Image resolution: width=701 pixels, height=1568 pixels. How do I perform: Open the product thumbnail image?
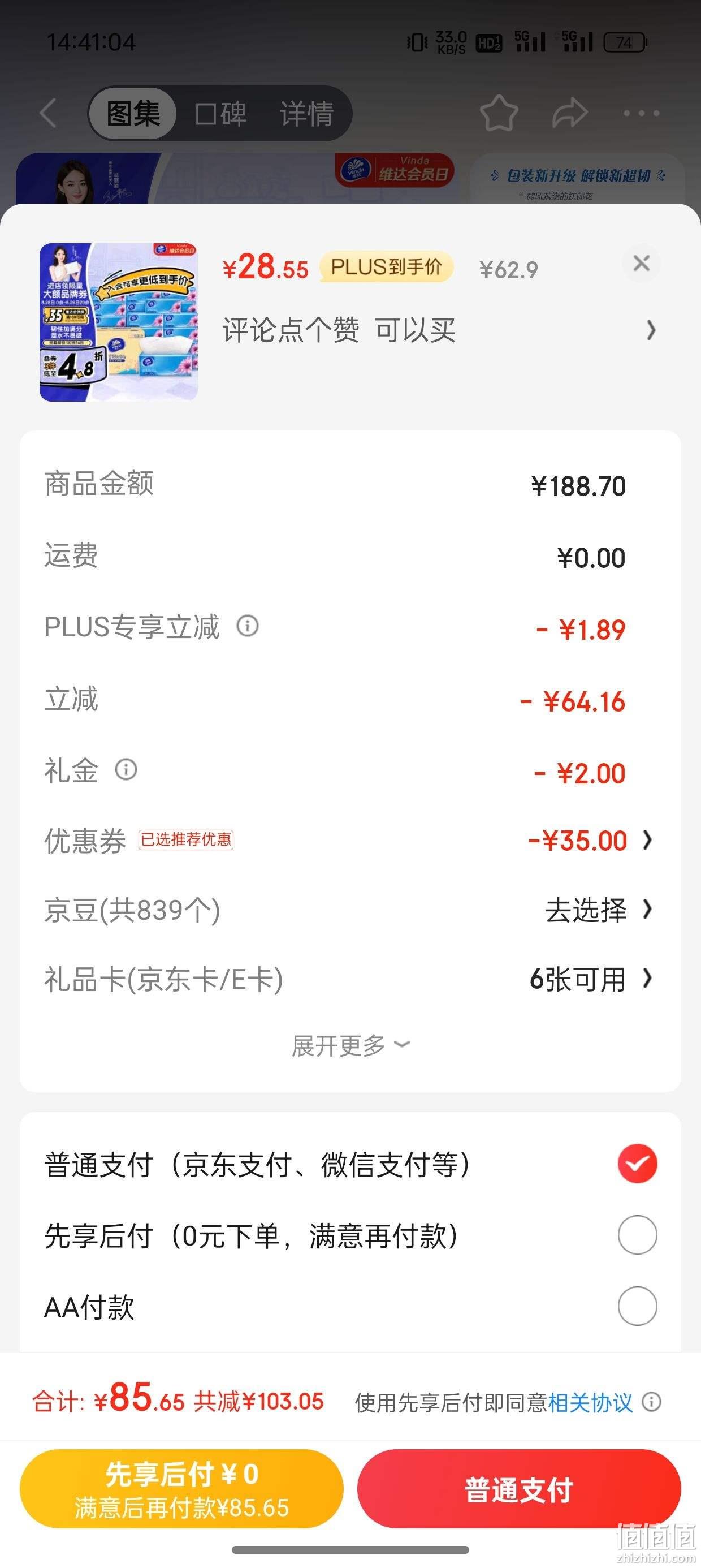tap(119, 322)
